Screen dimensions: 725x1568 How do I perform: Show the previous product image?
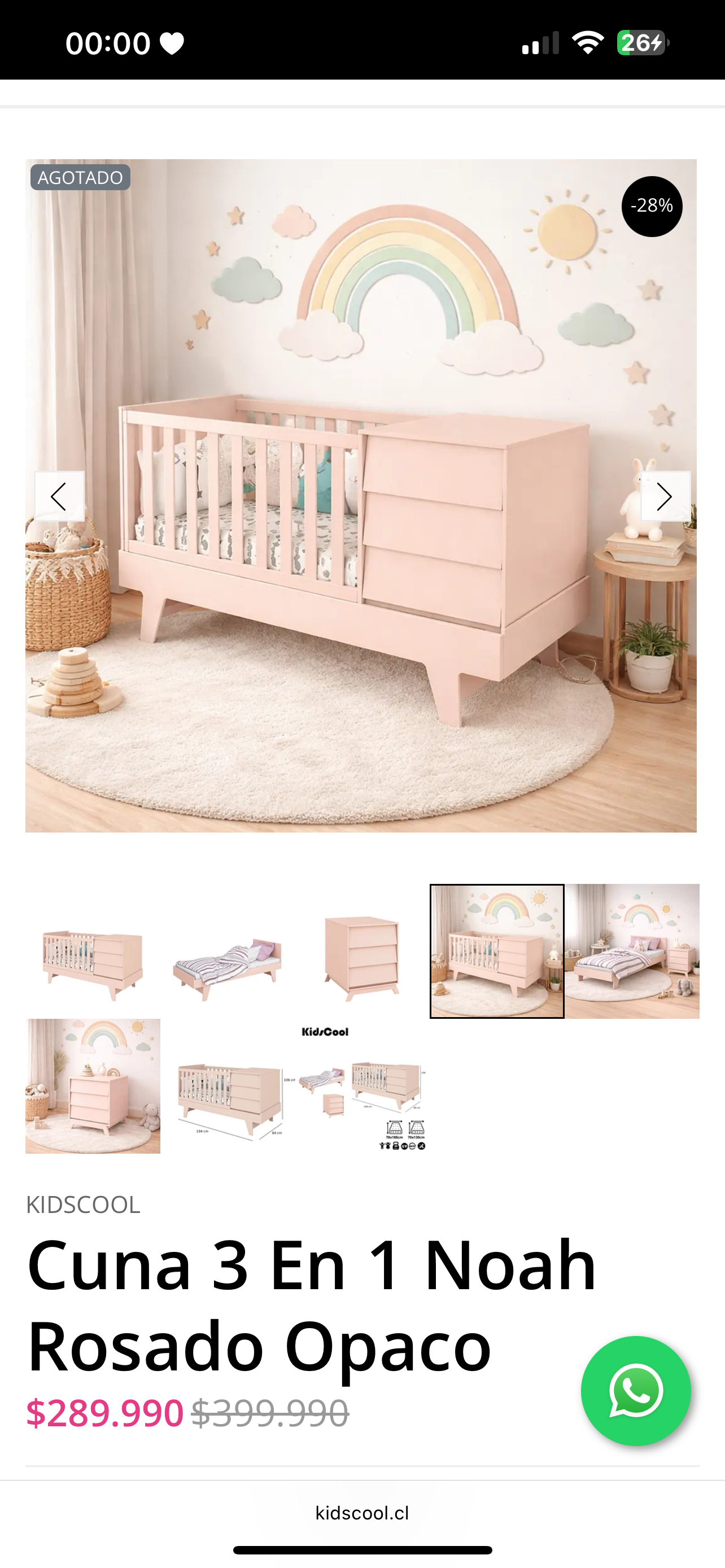coord(59,496)
